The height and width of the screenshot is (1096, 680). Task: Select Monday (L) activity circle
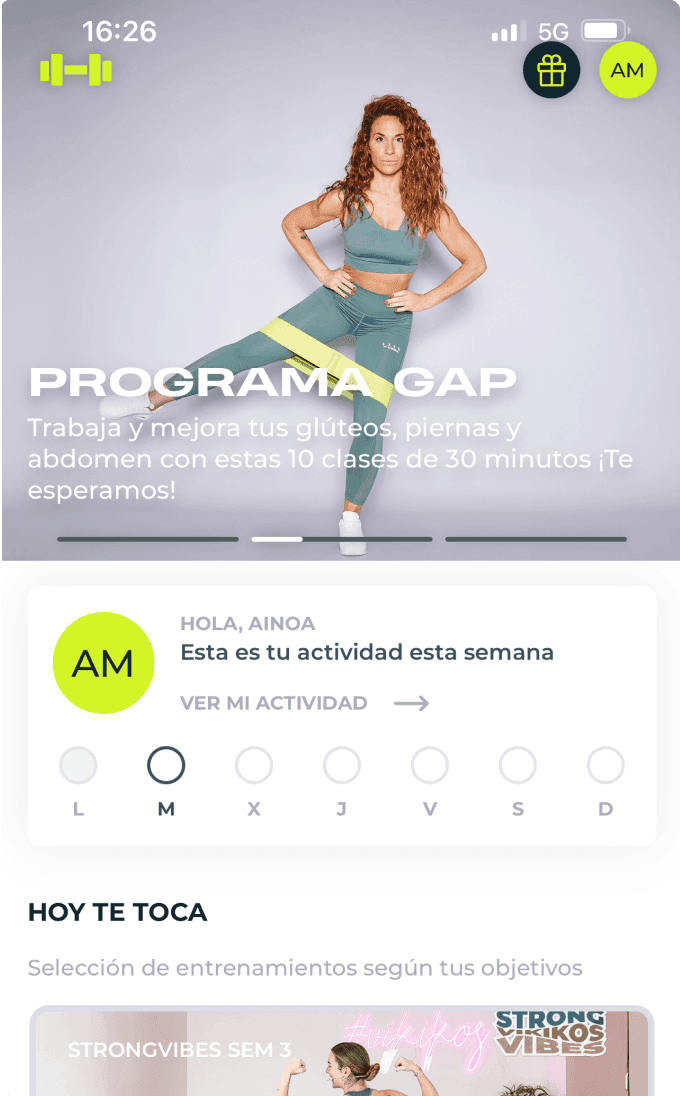pyautogui.click(x=78, y=766)
